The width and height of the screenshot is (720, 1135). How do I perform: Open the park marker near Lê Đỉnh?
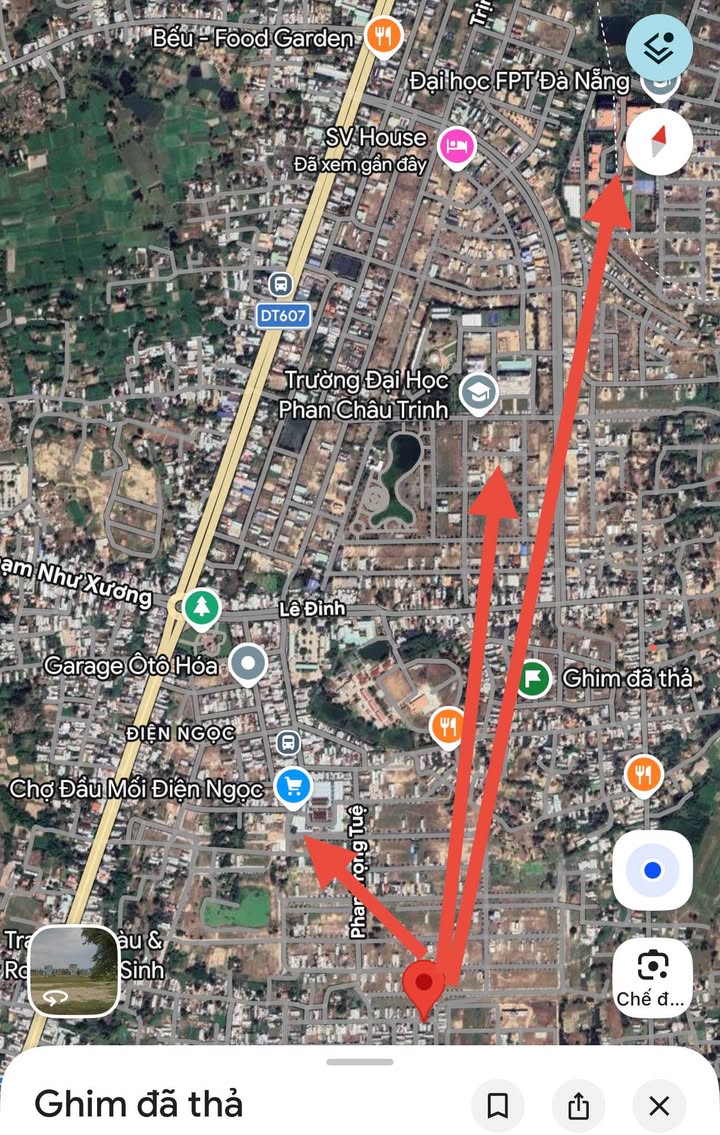point(203,606)
